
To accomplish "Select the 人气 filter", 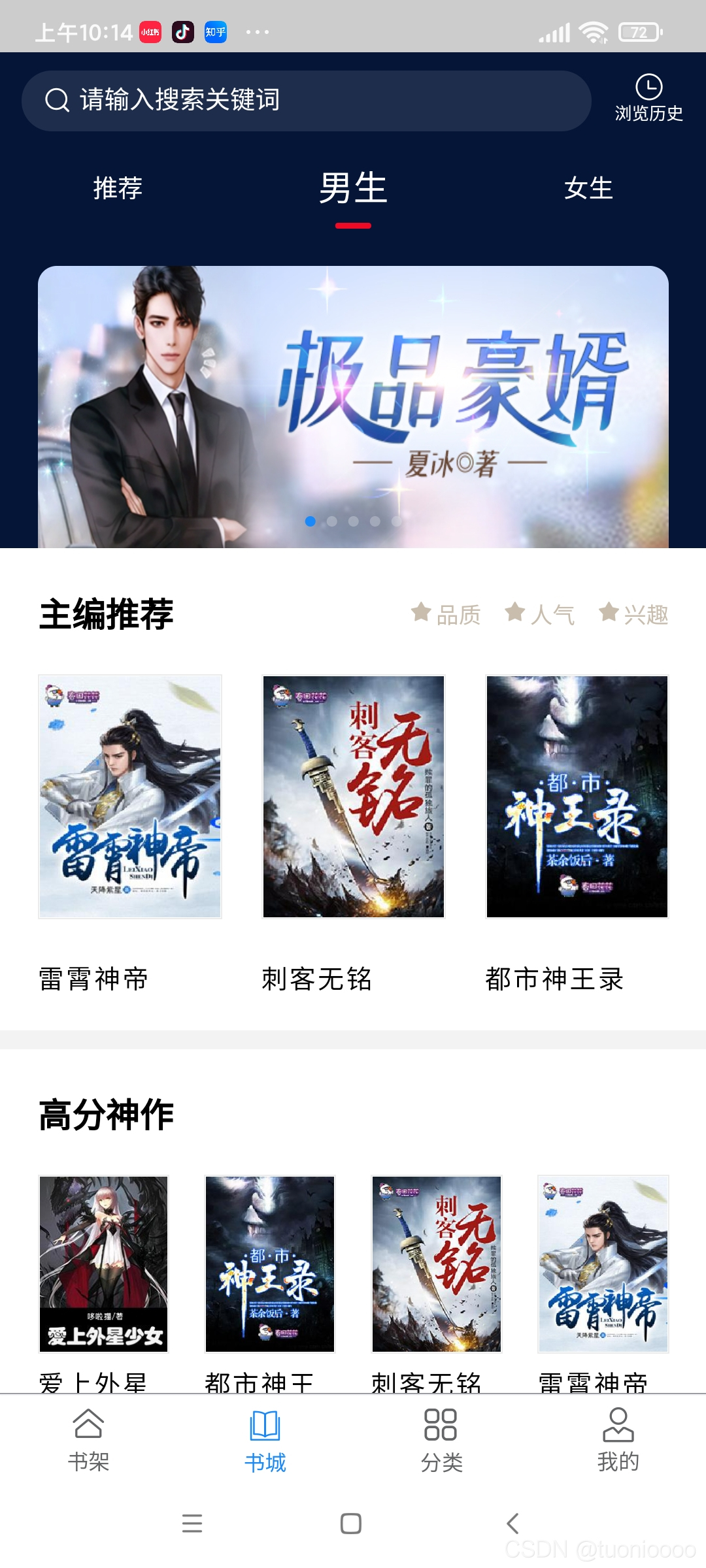I will [x=541, y=614].
